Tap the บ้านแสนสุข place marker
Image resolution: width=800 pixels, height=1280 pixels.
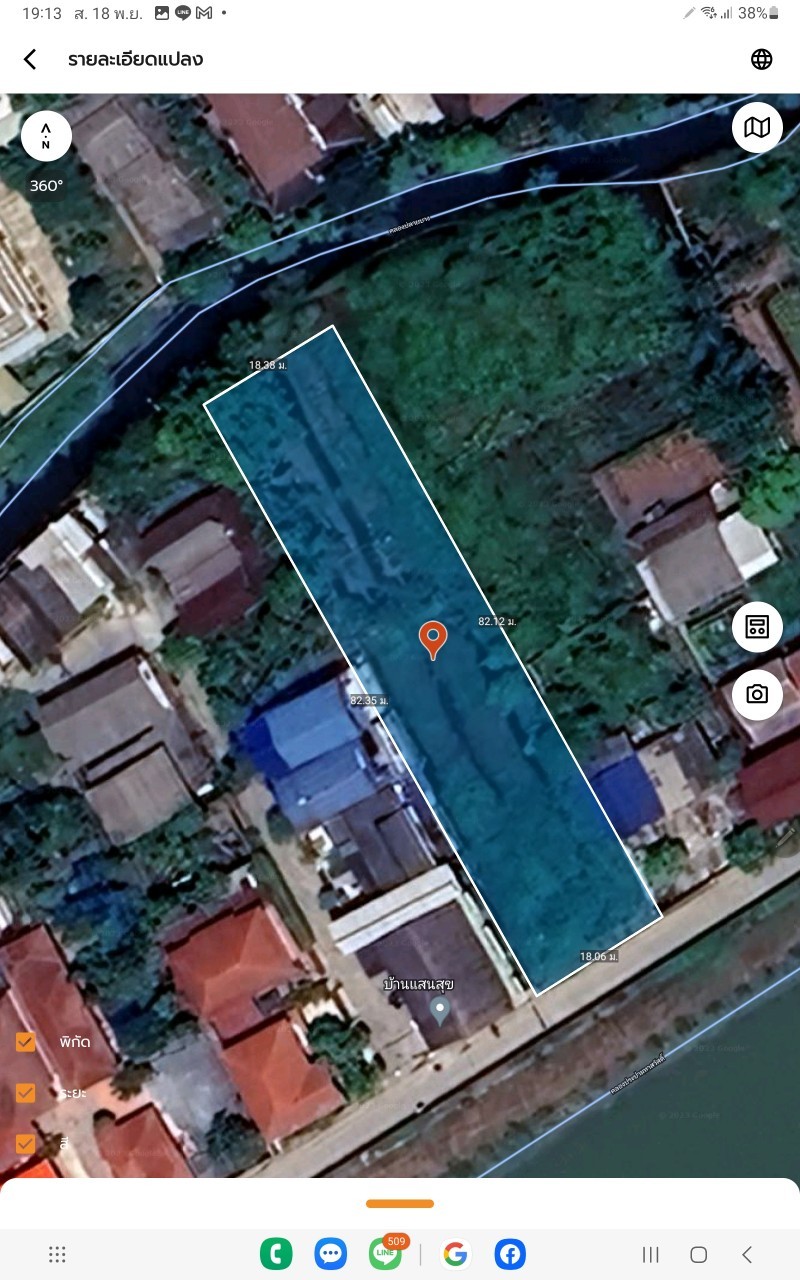439,1010
